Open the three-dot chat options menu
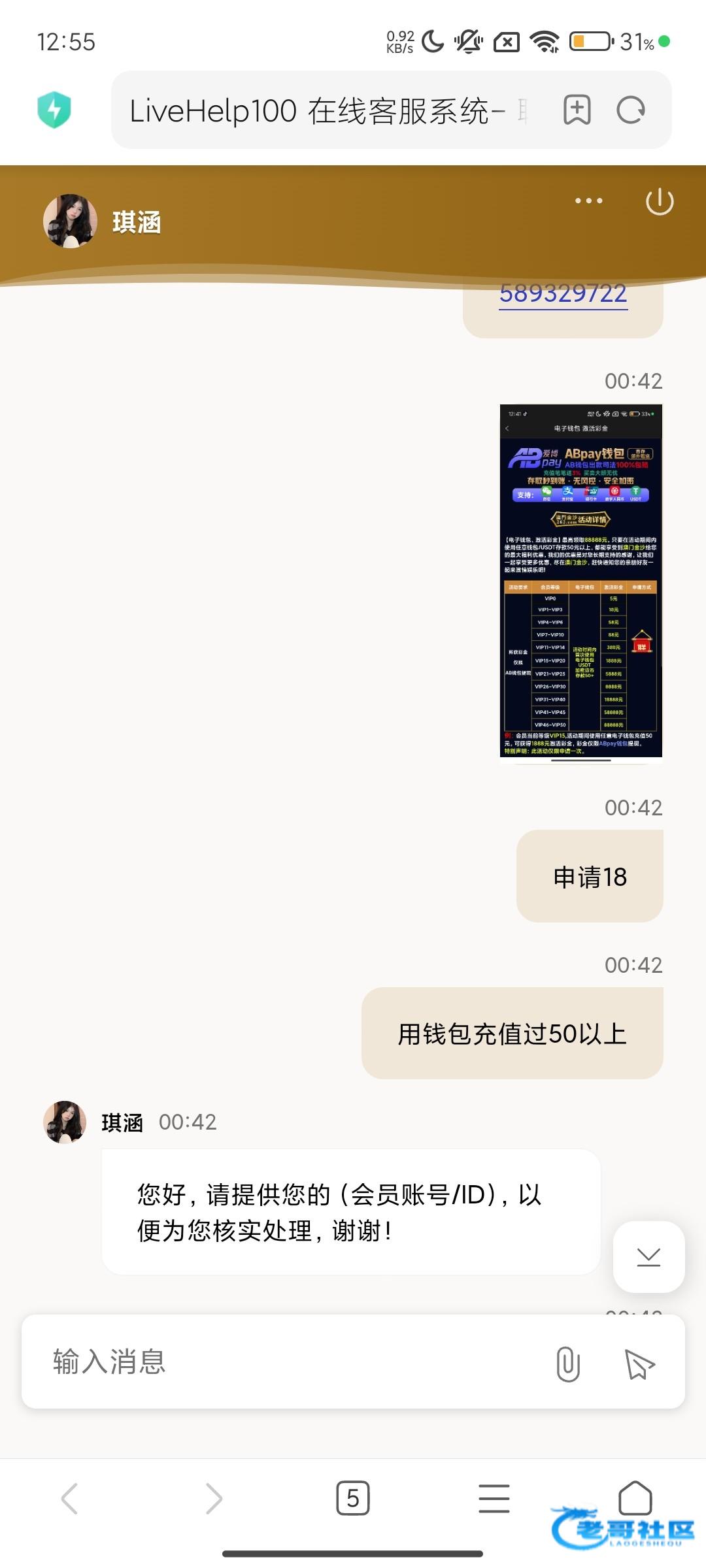This screenshot has height=1568, width=706. [588, 201]
